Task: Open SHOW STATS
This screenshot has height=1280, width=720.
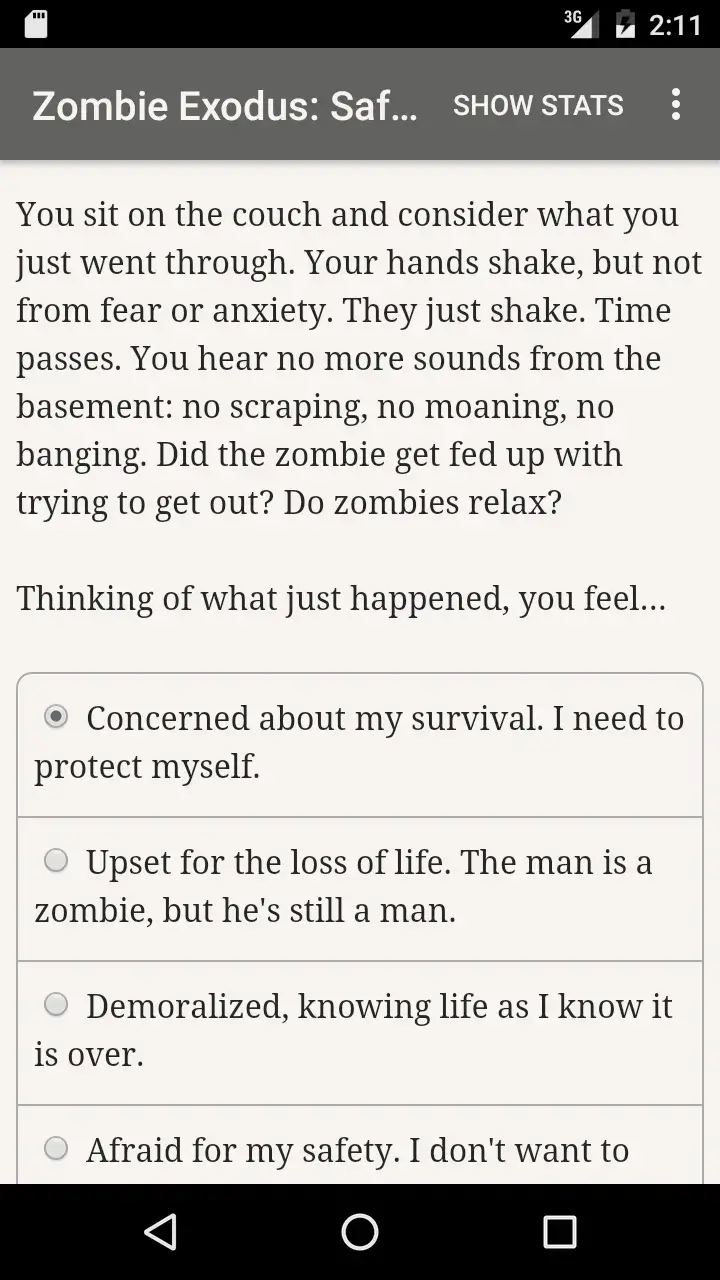Action: [538, 104]
